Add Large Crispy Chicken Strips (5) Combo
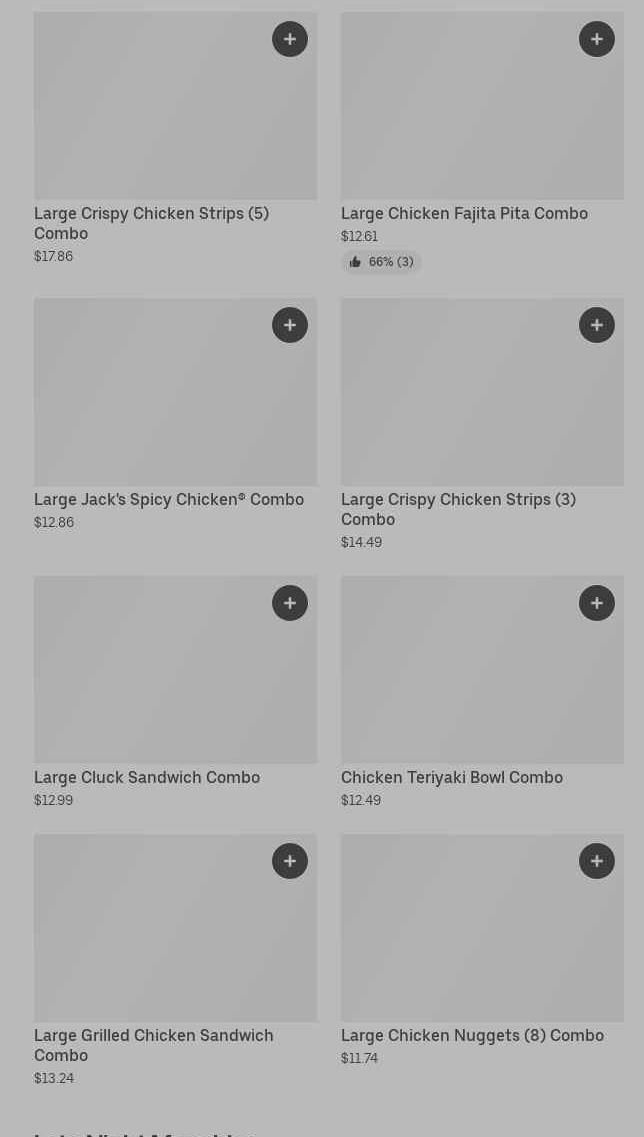Viewport: 644px width, 1137px height. [x=290, y=39]
